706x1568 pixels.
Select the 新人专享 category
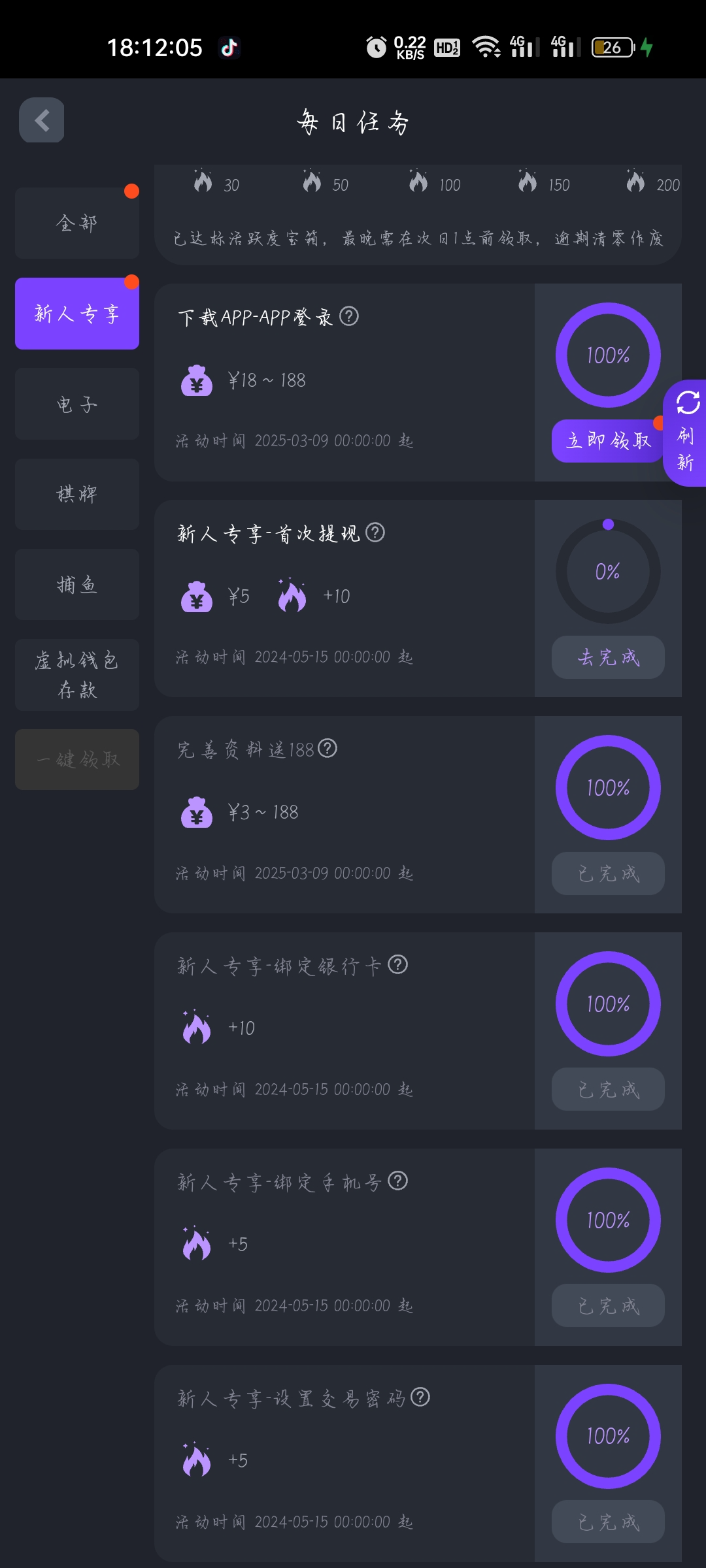[77, 314]
